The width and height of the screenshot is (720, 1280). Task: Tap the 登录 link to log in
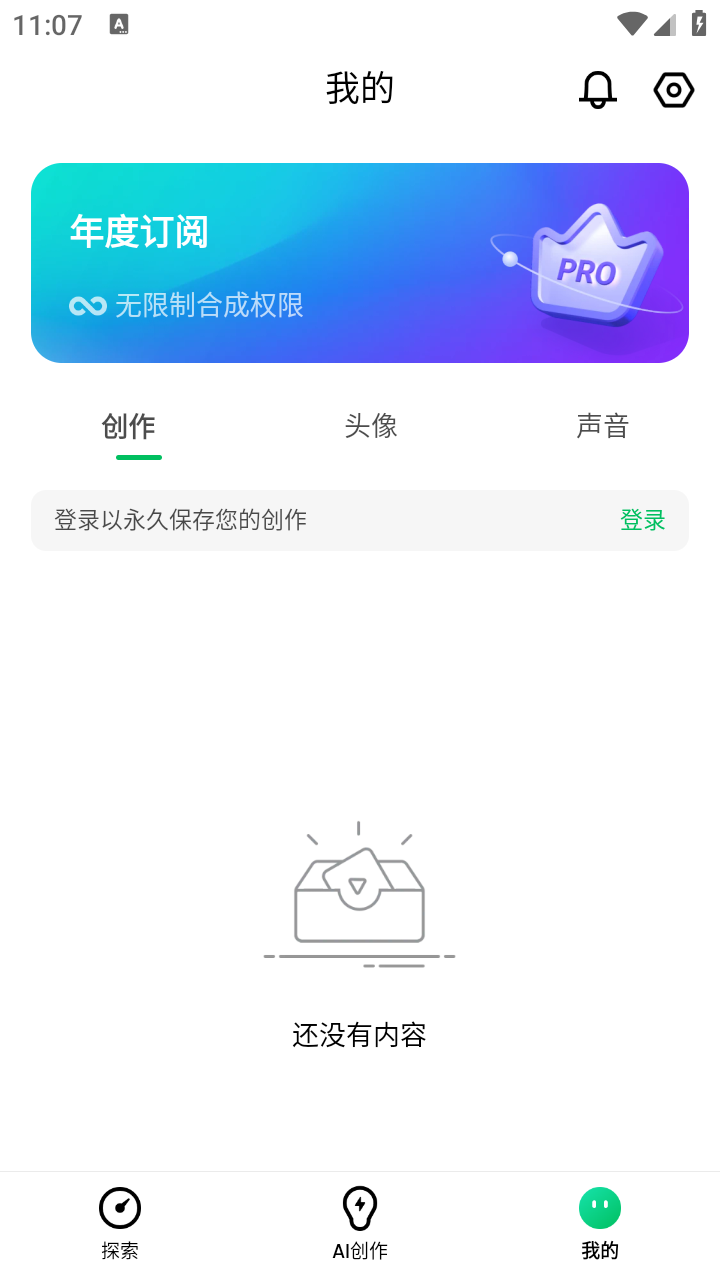643,520
